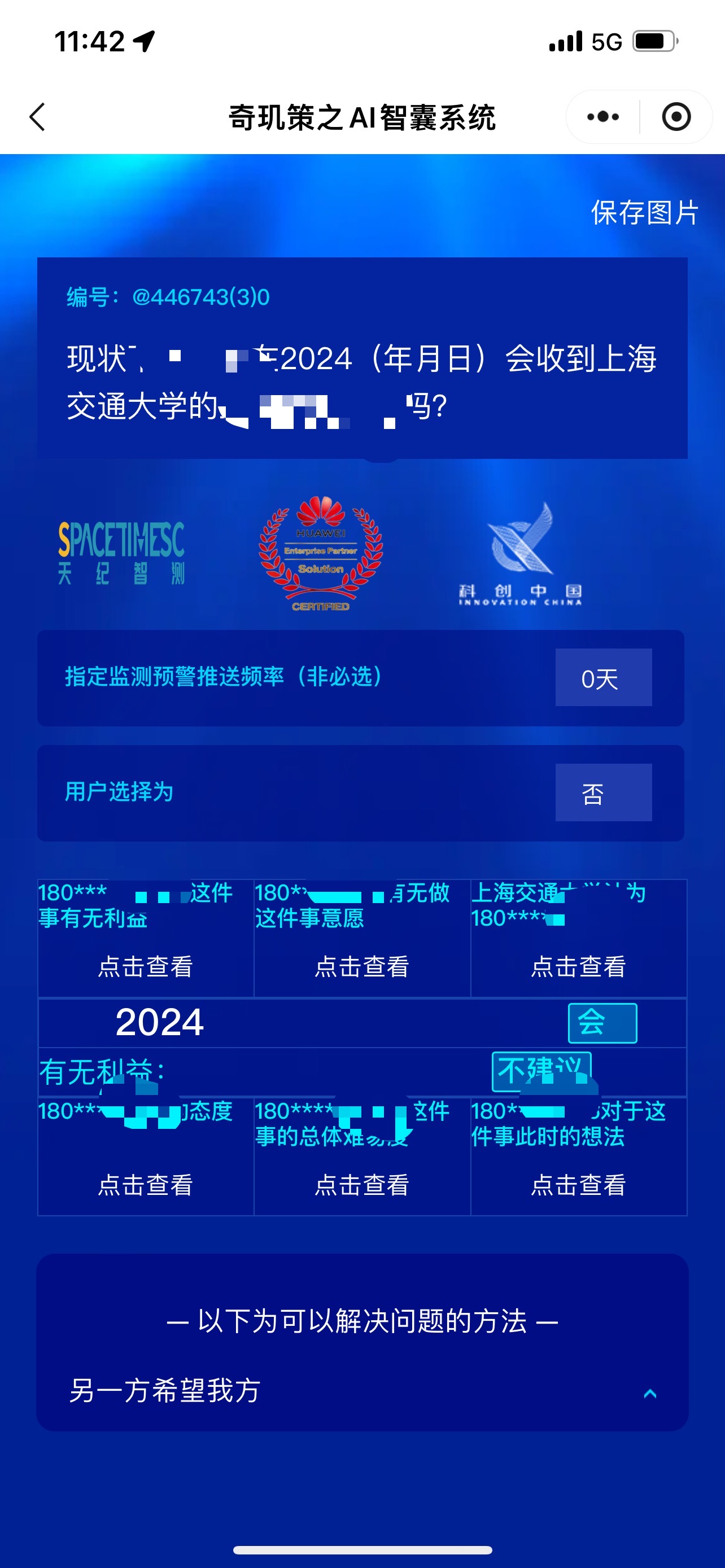Tap 点击查看 under 这件事意愿

pyautogui.click(x=361, y=967)
